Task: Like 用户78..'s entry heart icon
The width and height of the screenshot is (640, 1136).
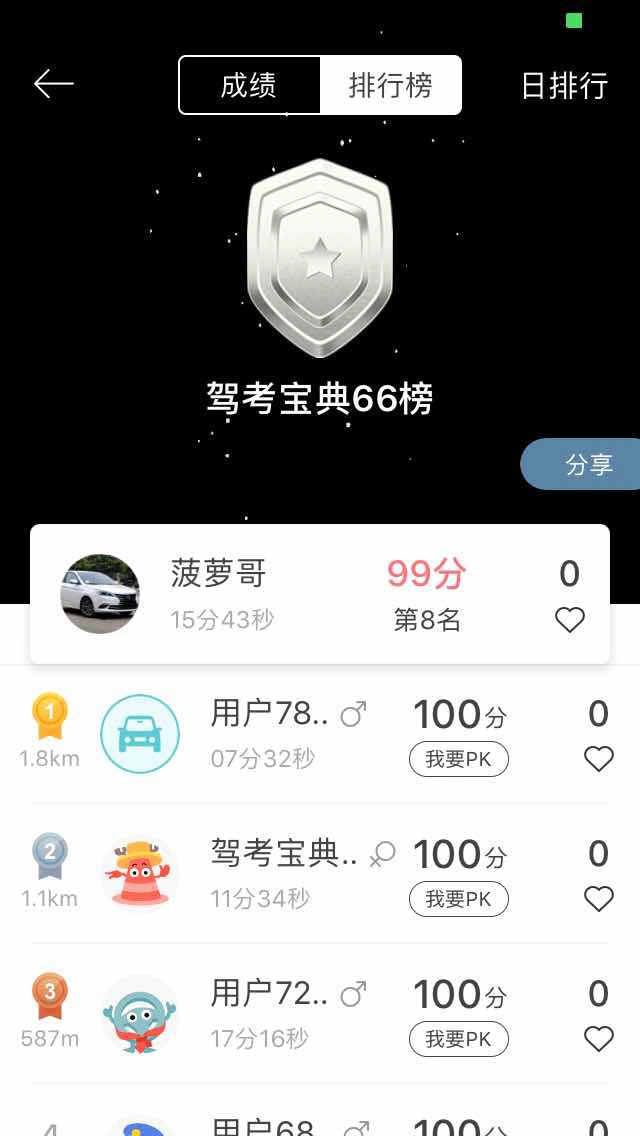Action: pyautogui.click(x=598, y=760)
